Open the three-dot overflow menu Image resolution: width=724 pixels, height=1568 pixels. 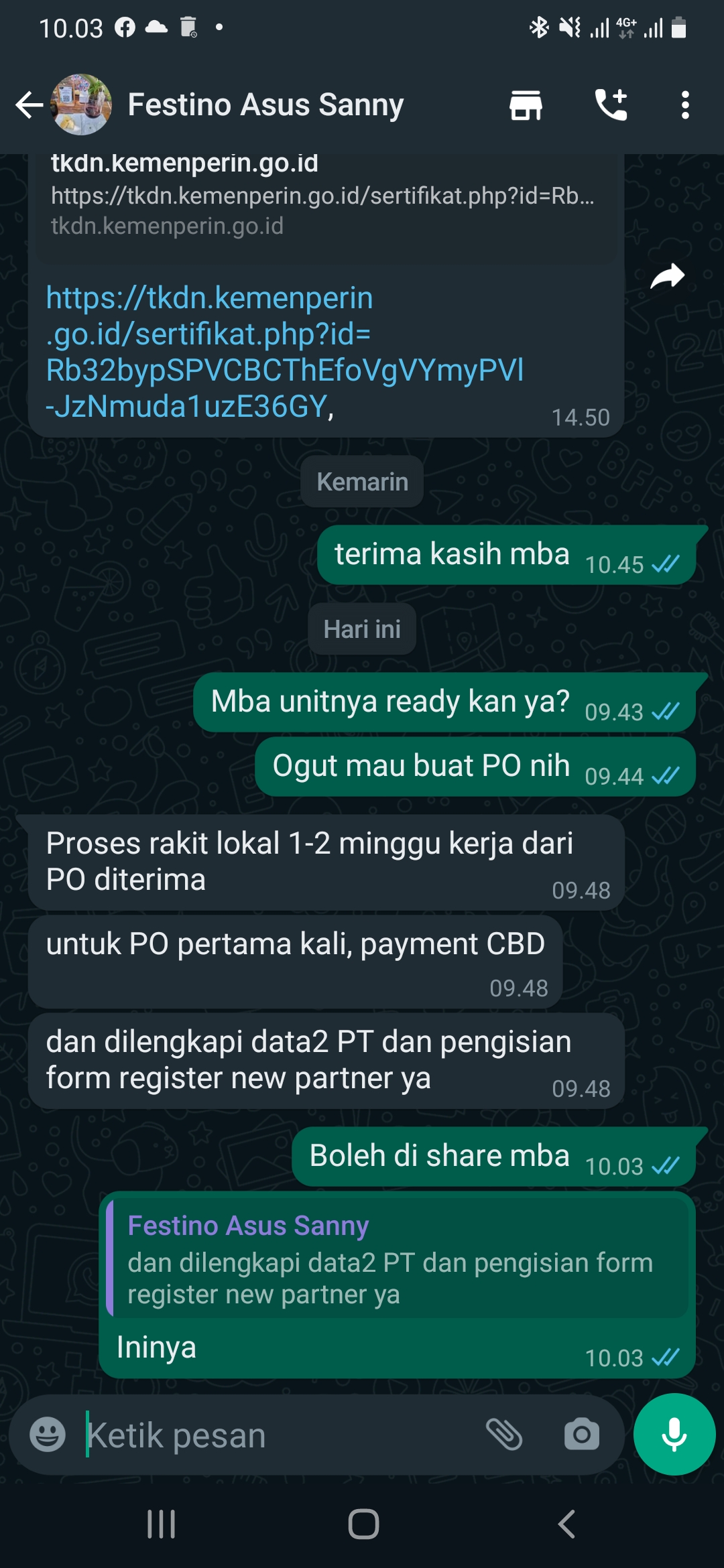pos(684,105)
